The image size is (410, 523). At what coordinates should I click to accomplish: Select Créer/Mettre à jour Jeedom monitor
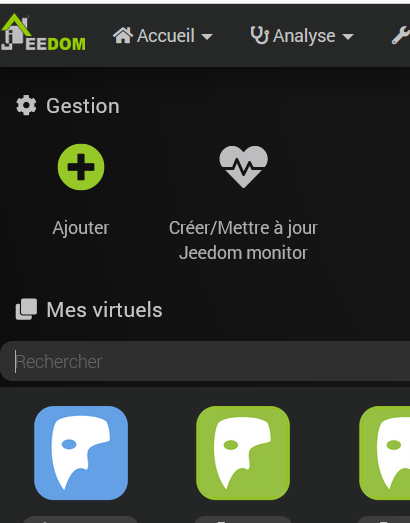tap(243, 203)
